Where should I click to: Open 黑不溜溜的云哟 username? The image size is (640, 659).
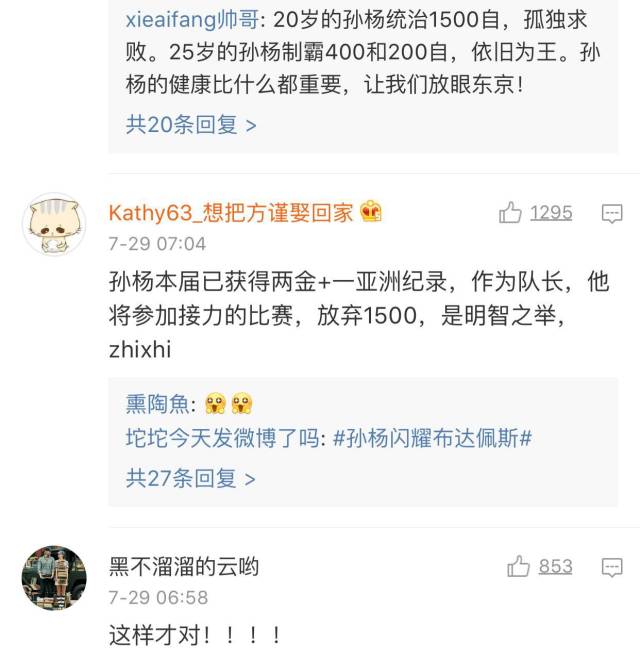point(184,567)
